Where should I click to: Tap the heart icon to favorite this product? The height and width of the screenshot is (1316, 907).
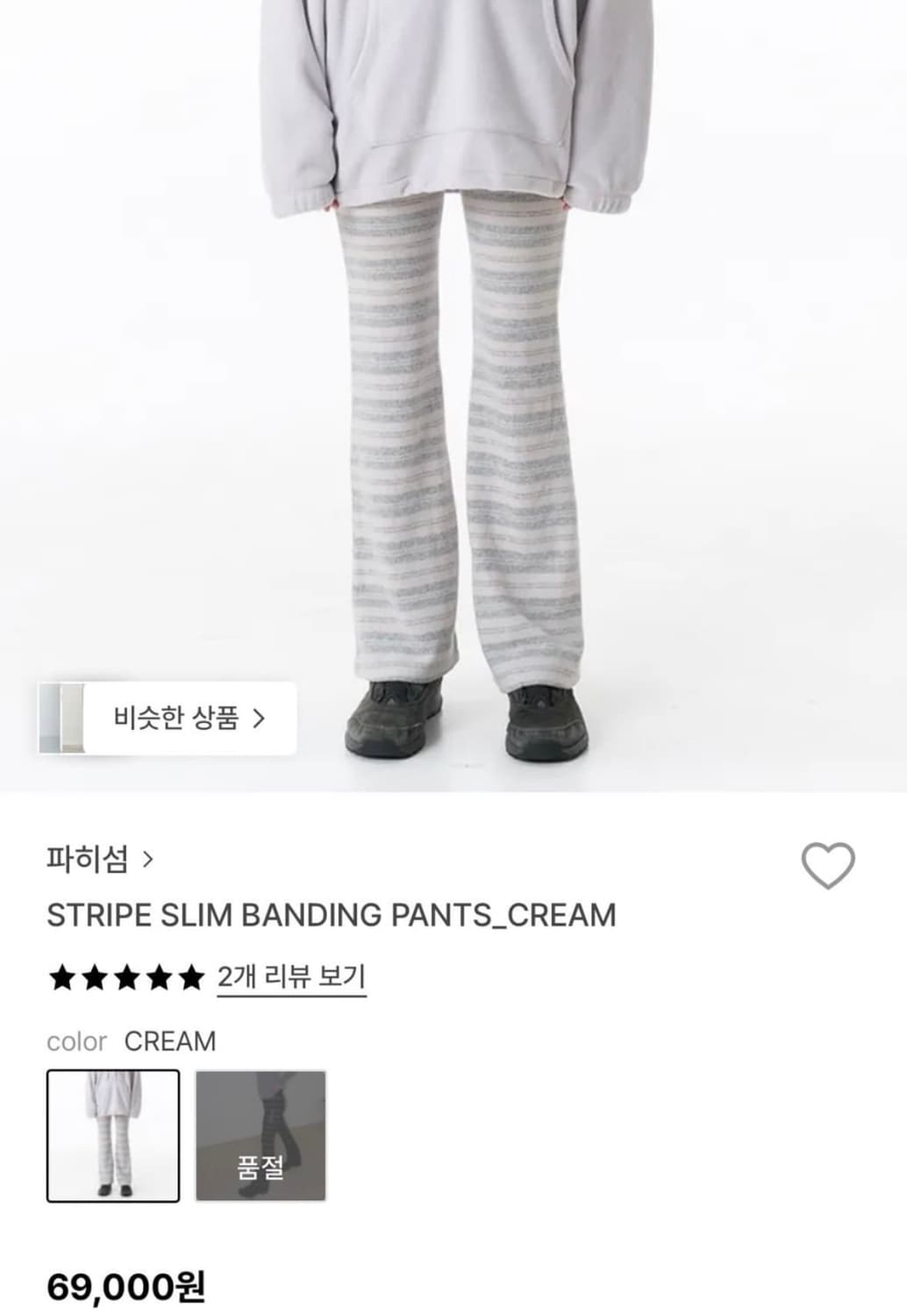[830, 865]
